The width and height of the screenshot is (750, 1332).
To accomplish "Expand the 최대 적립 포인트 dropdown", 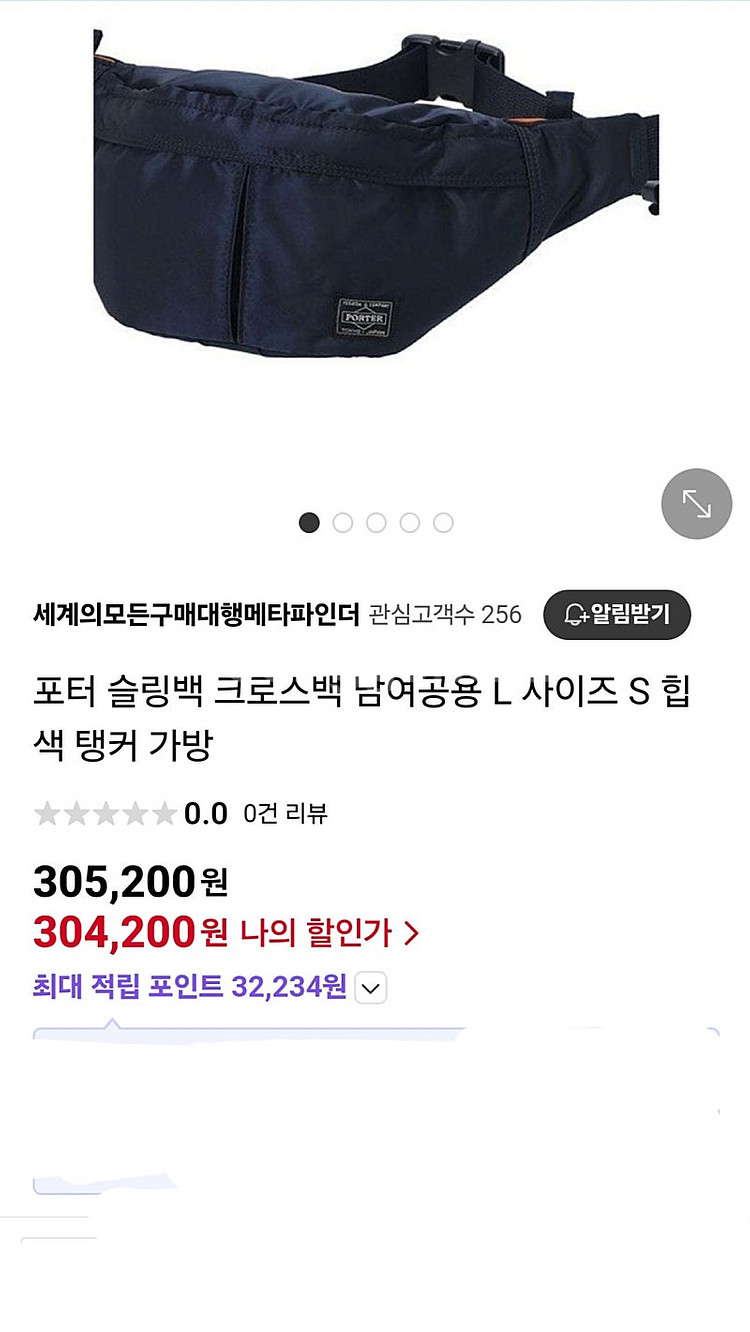I will [x=370, y=989].
